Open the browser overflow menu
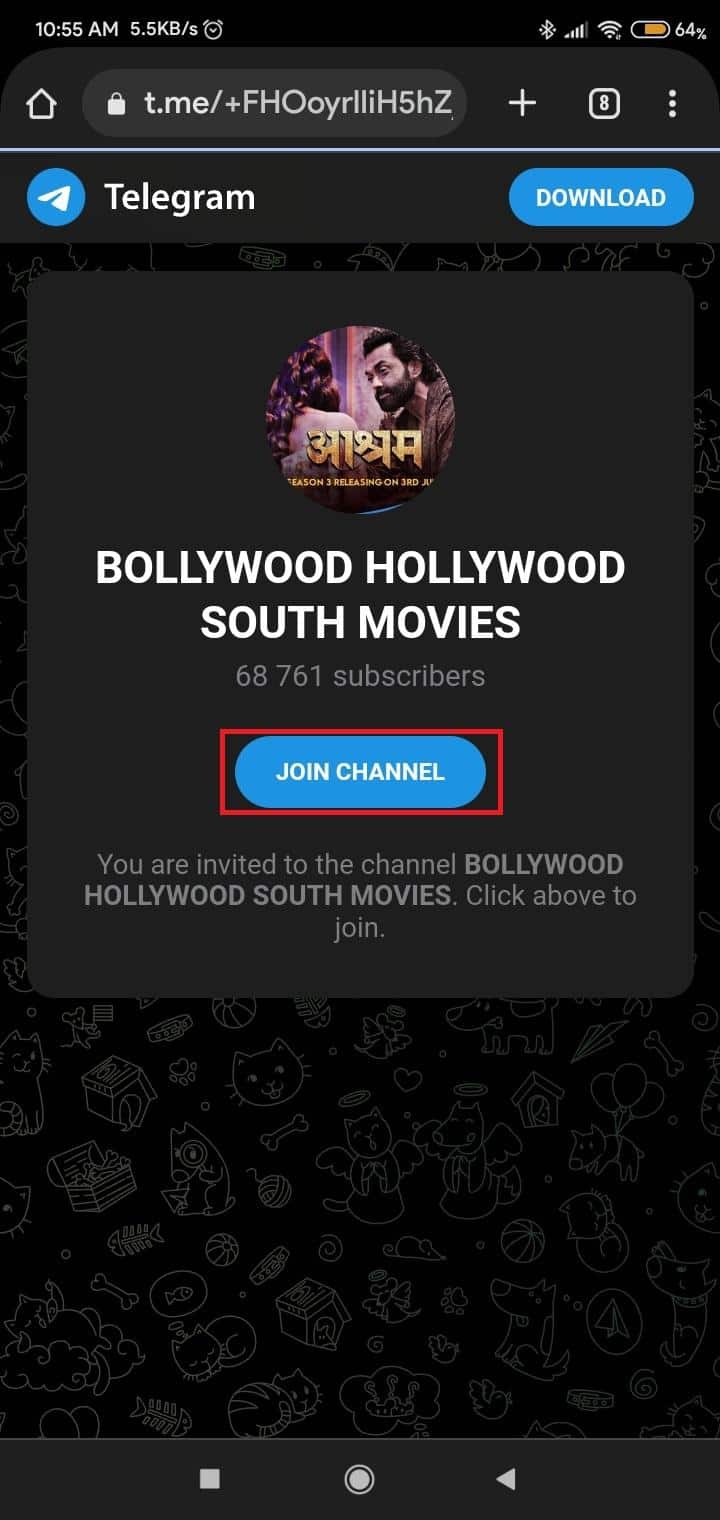720x1520 pixels. pyautogui.click(x=672, y=103)
